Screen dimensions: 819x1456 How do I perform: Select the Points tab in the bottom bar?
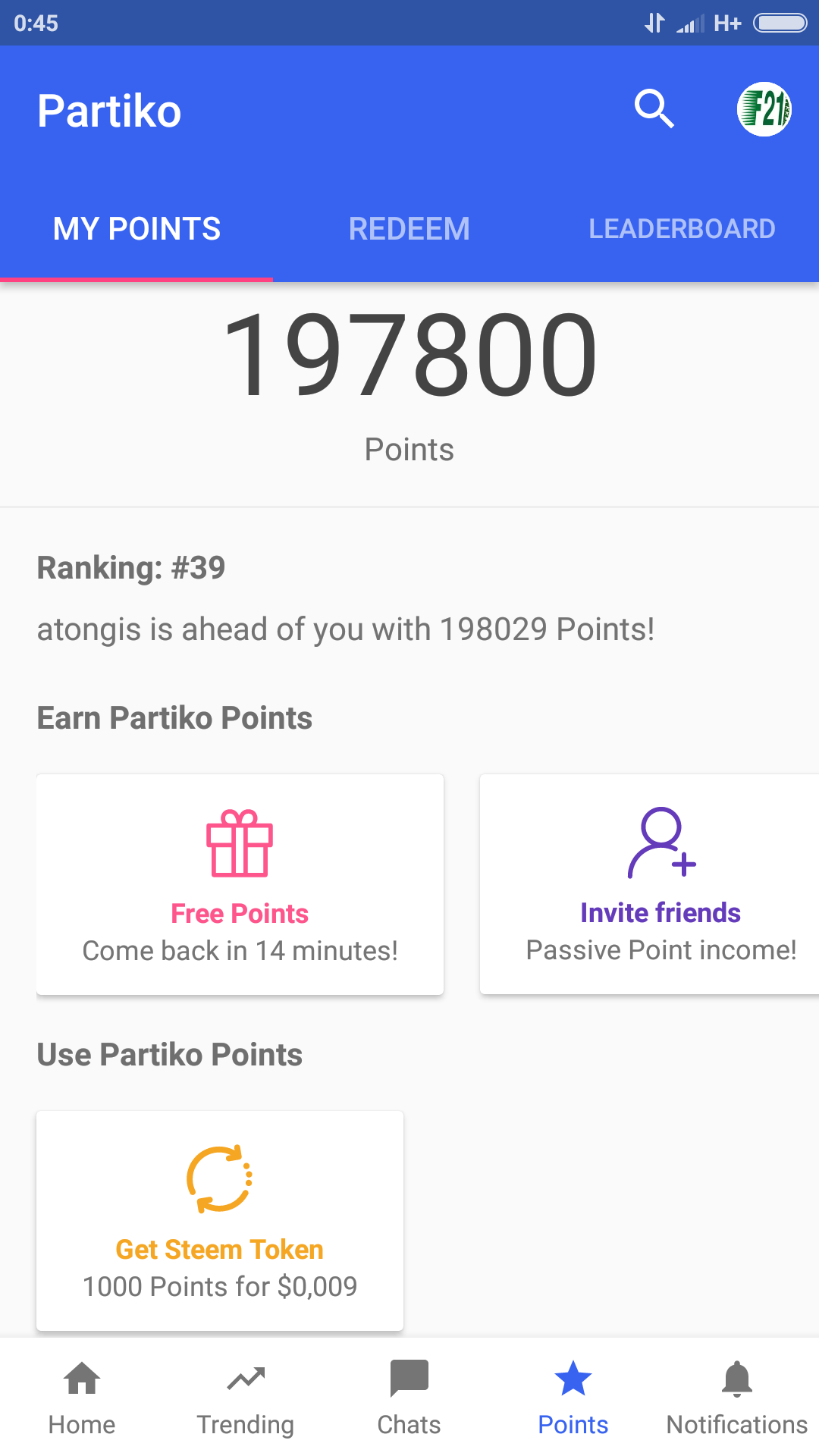(x=573, y=1398)
